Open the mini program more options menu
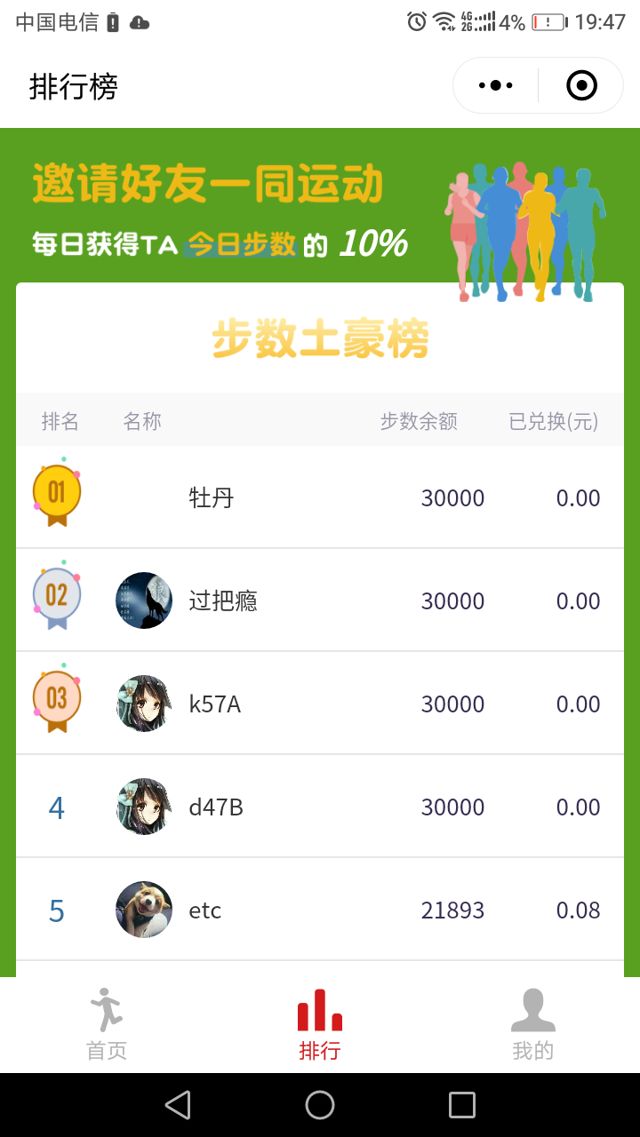The image size is (640, 1137). pyautogui.click(x=496, y=86)
